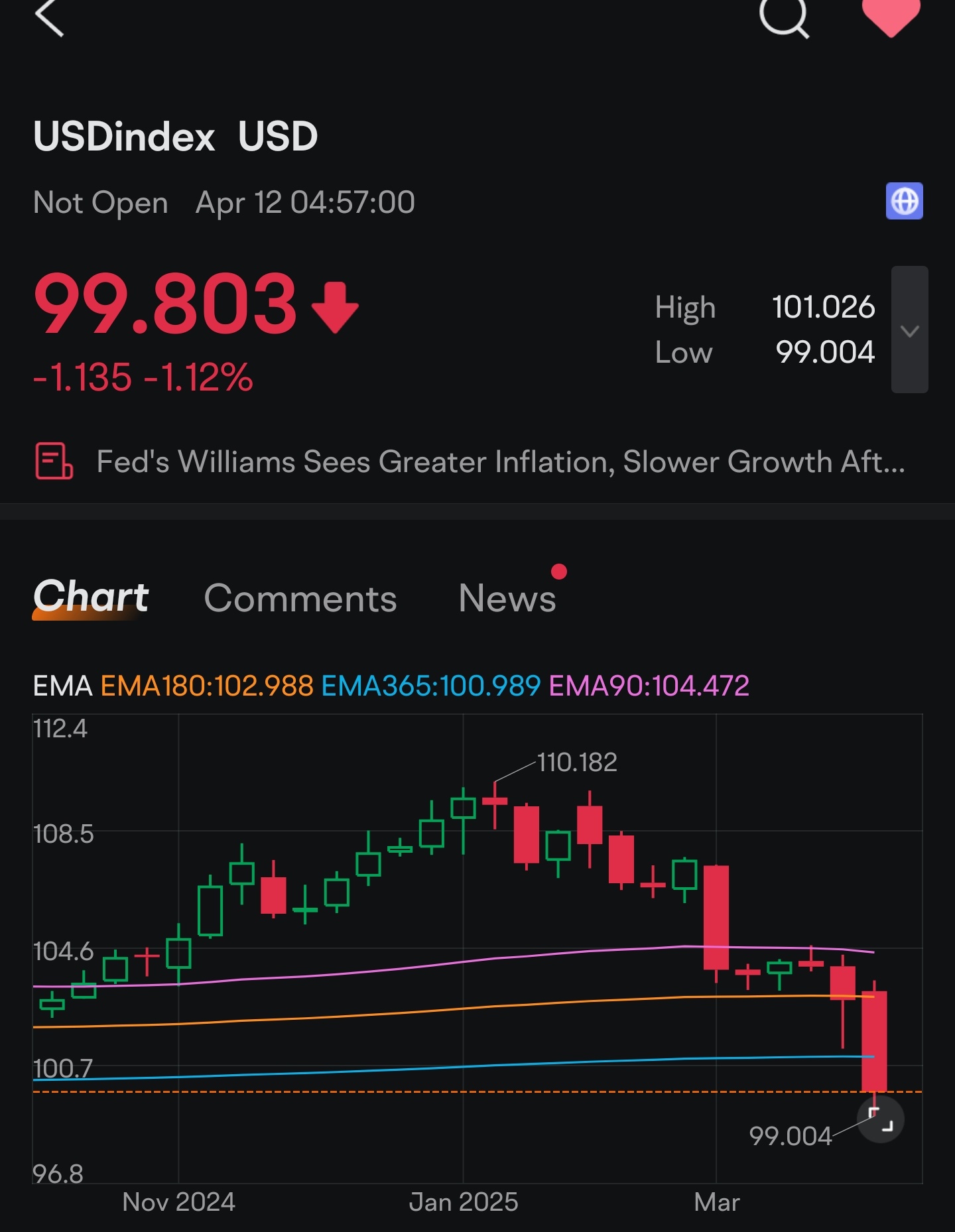Switch to the News tab
The image size is (955, 1232).
click(507, 598)
